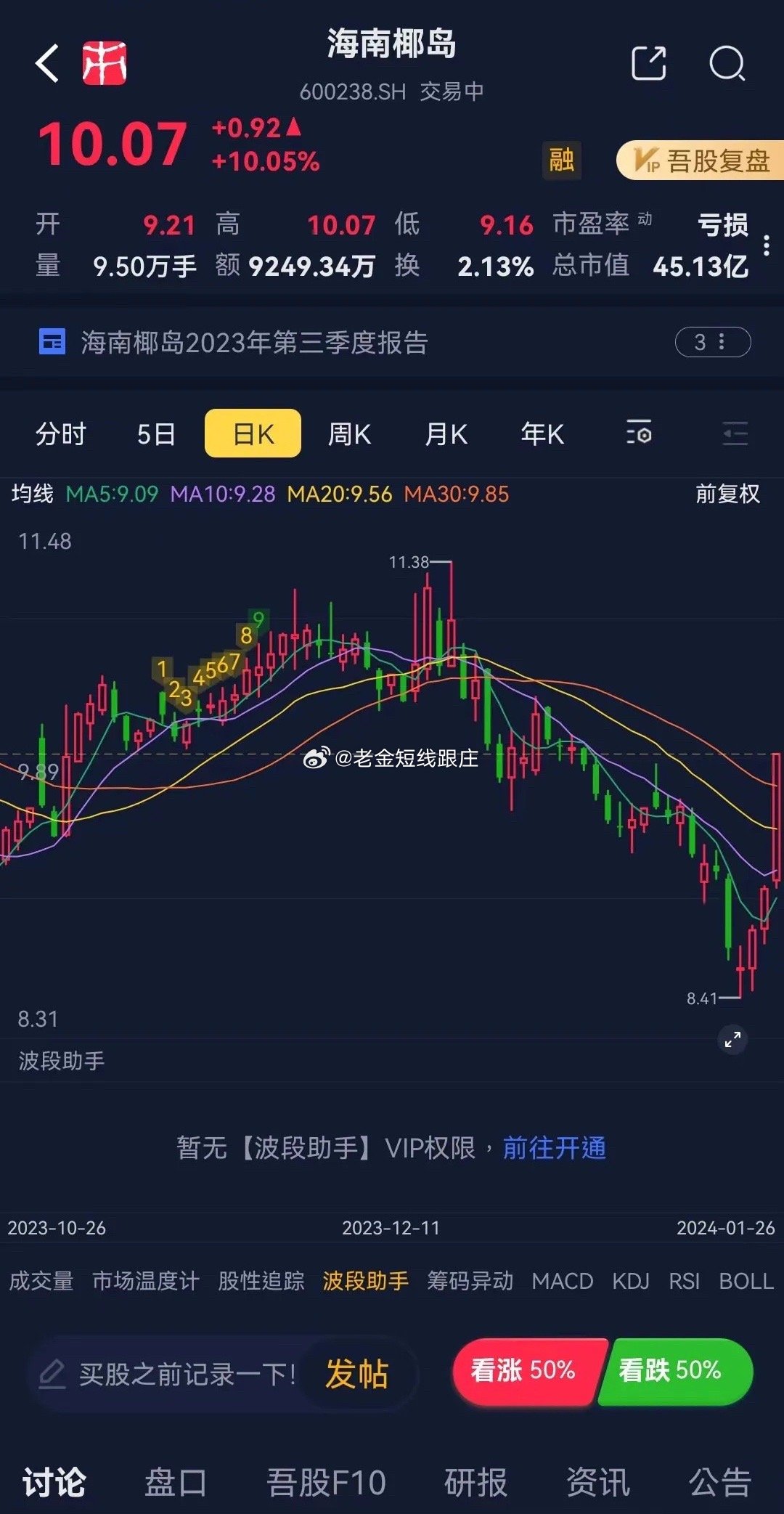
Task: Open chart settings icon
Action: coord(639,434)
